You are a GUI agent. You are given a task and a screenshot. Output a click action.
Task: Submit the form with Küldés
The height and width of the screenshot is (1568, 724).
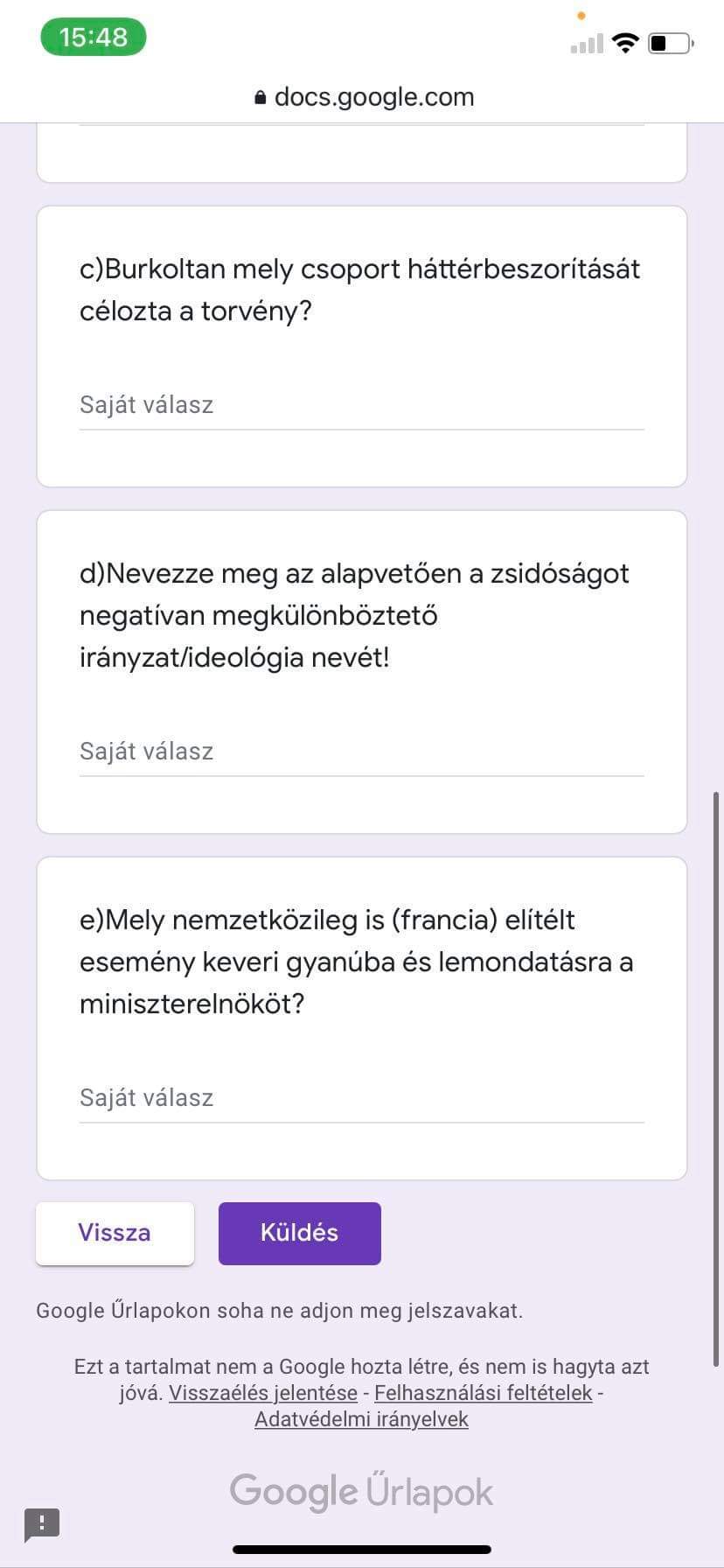tap(299, 1233)
